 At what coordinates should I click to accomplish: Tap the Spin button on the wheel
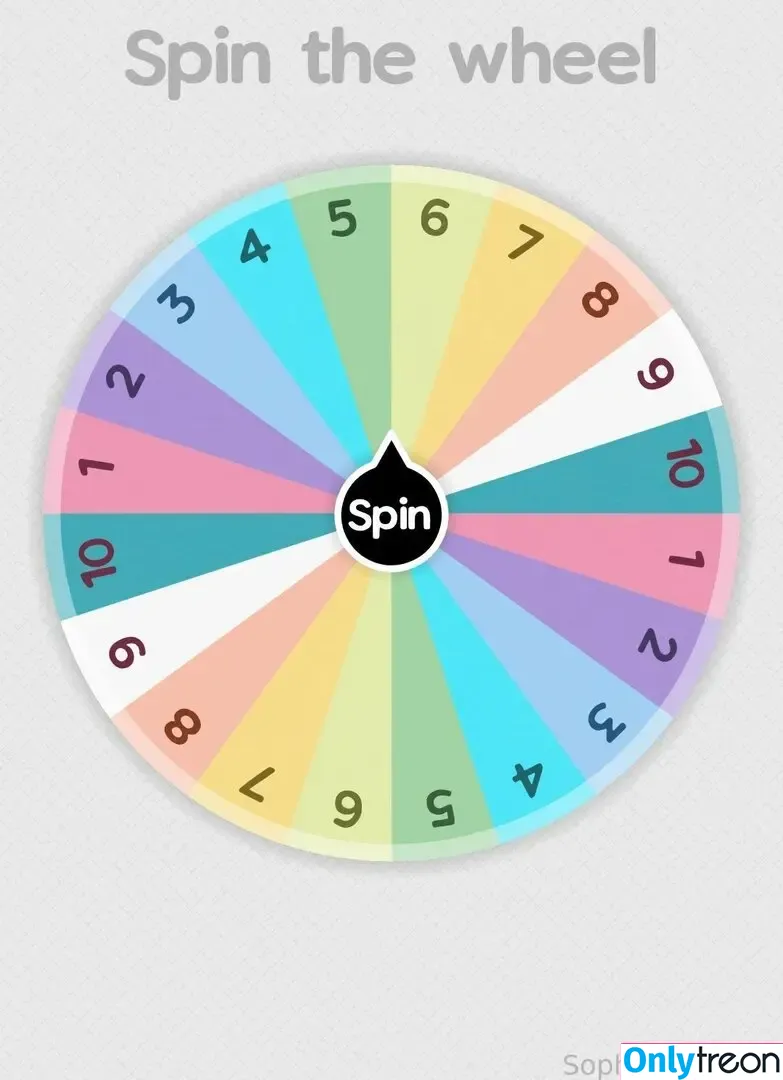click(390, 516)
